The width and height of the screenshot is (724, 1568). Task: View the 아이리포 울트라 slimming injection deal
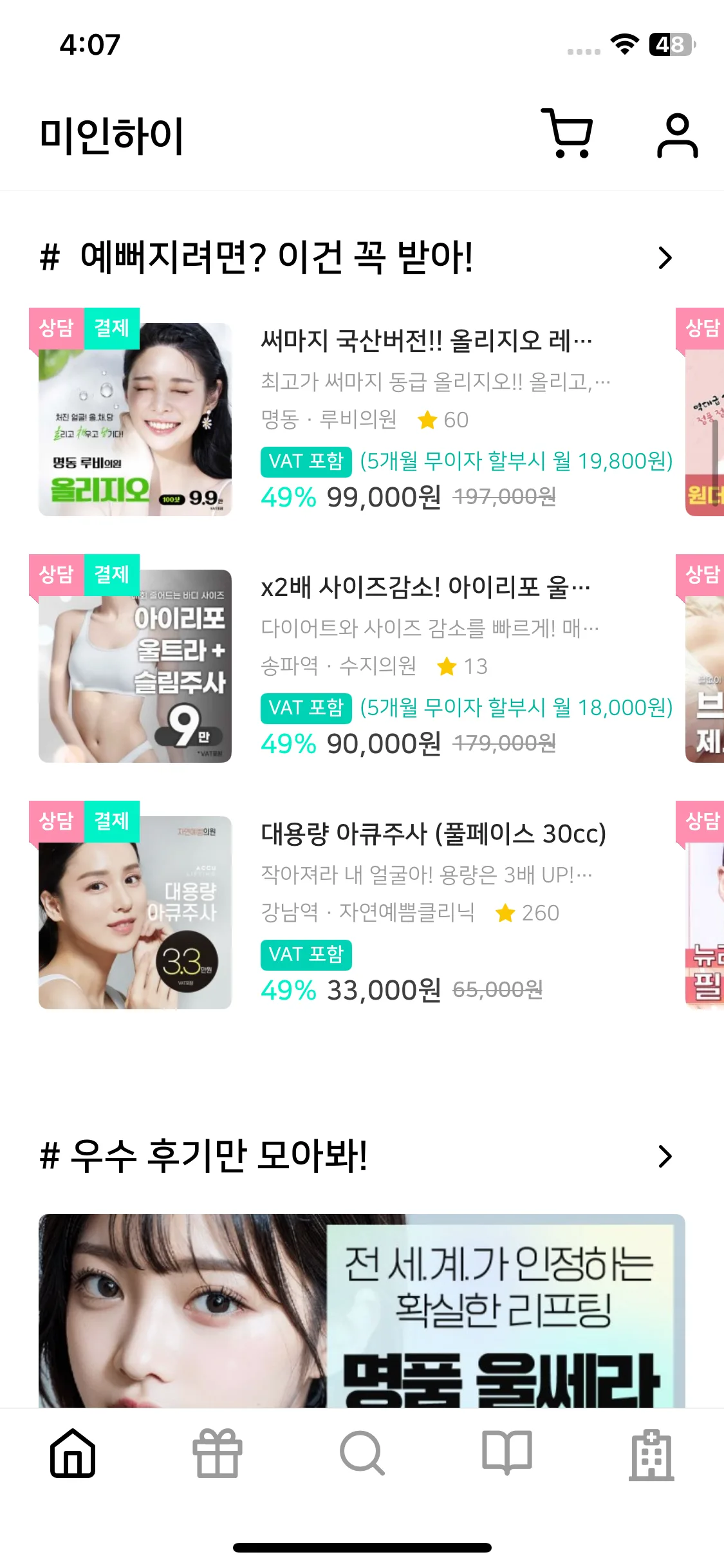point(425,588)
